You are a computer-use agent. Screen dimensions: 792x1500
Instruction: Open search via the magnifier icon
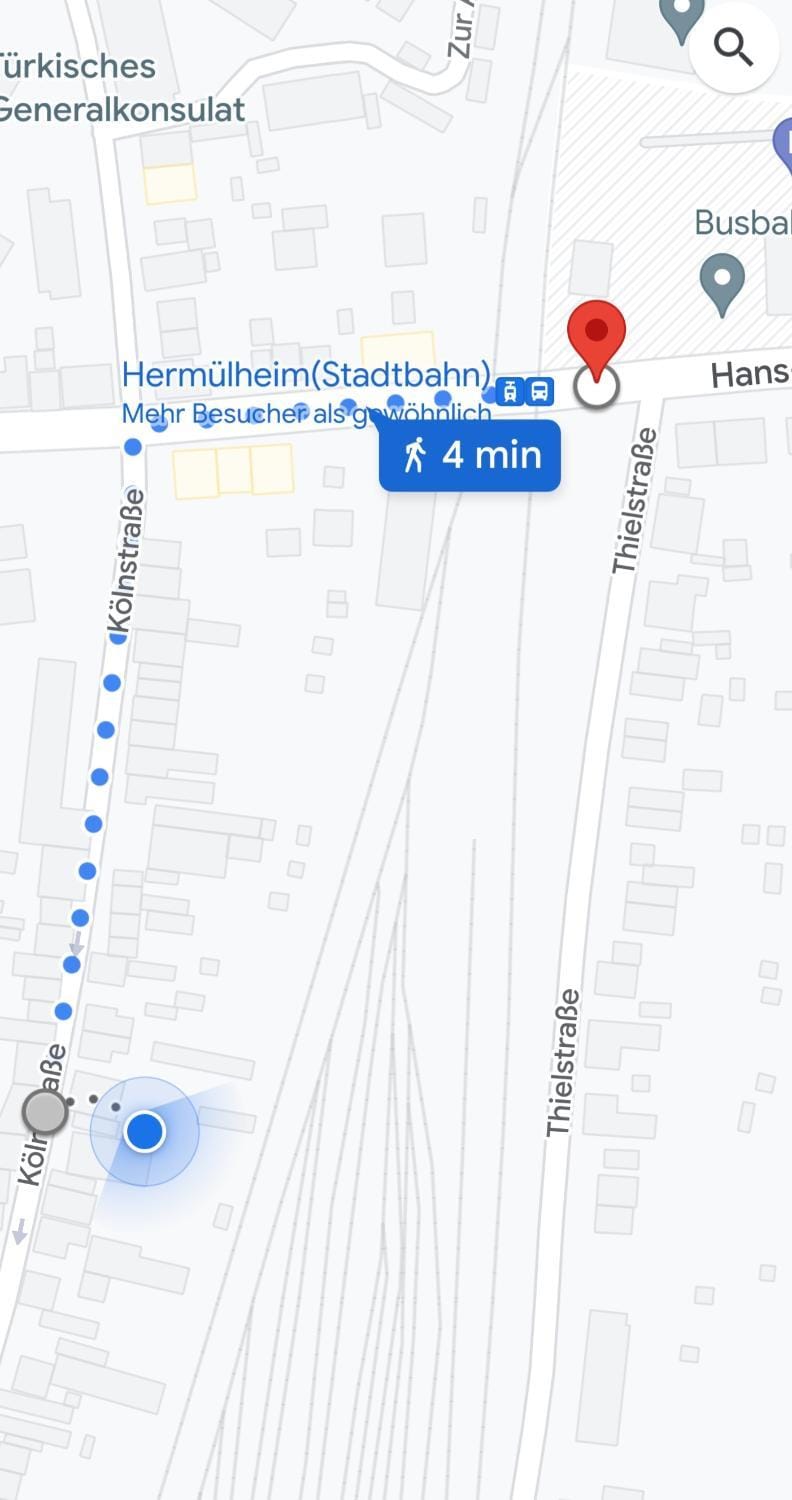click(733, 47)
